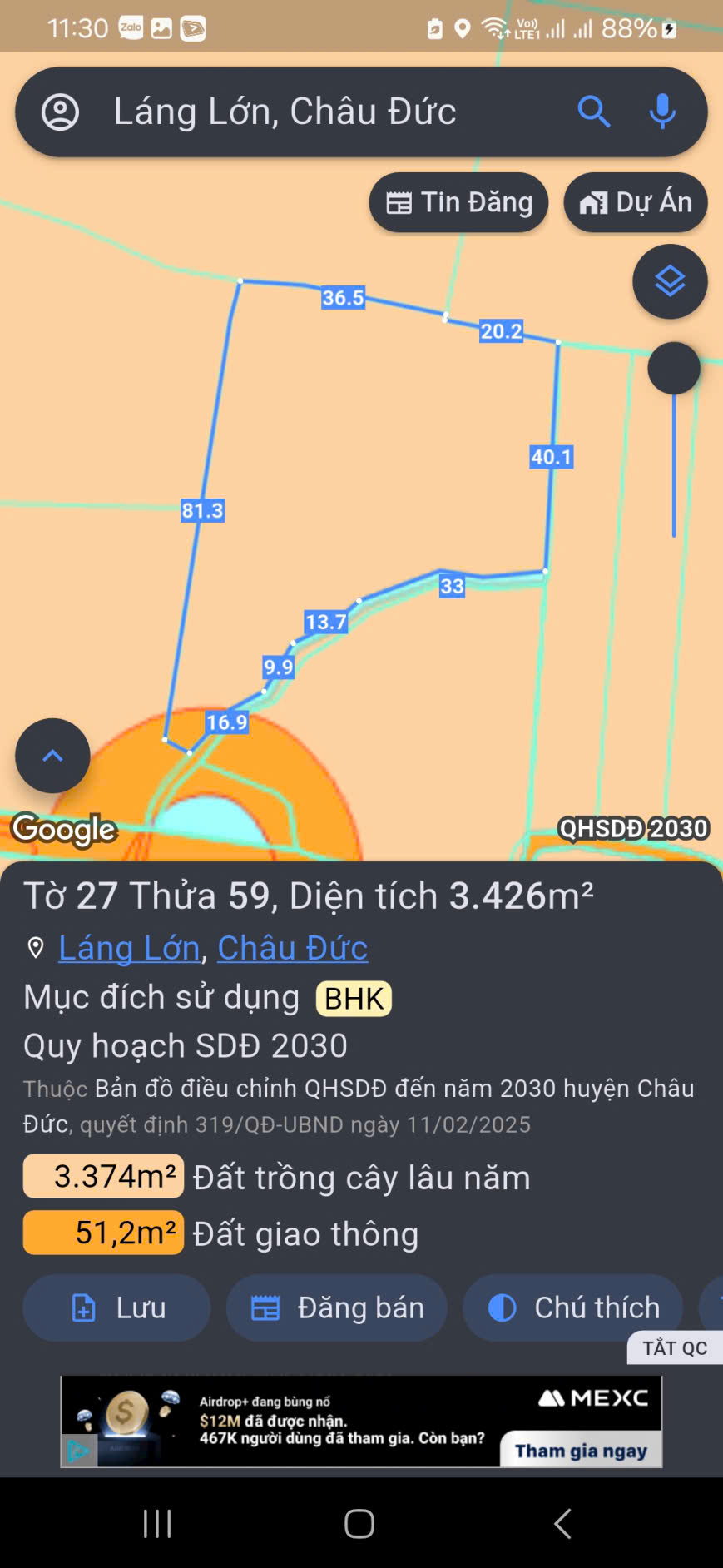Viewport: 723px width, 1568px height.
Task: Open the Chú thích legend
Action: [x=573, y=1307]
